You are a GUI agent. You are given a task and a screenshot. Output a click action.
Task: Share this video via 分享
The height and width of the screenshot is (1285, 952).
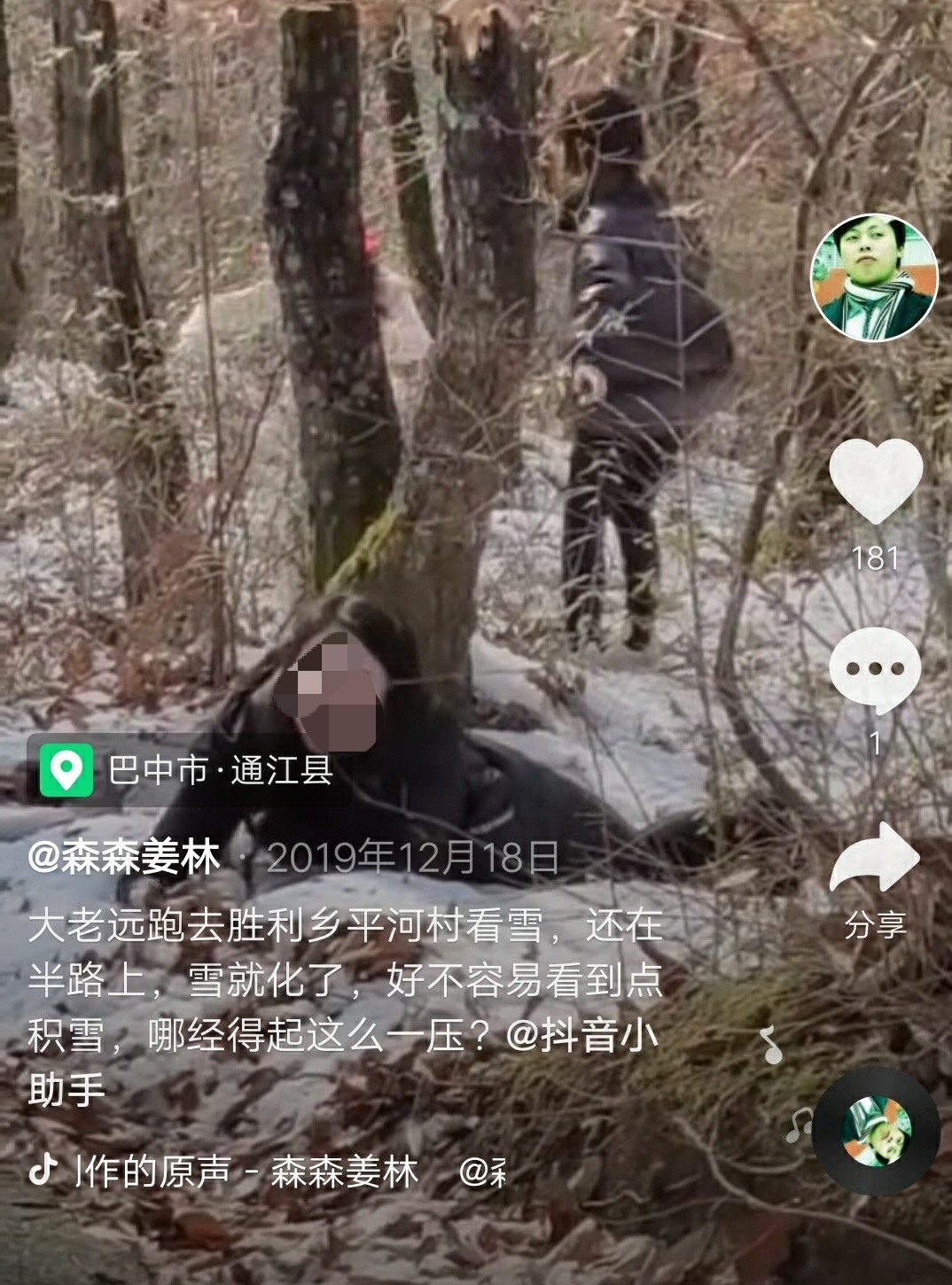(875, 868)
